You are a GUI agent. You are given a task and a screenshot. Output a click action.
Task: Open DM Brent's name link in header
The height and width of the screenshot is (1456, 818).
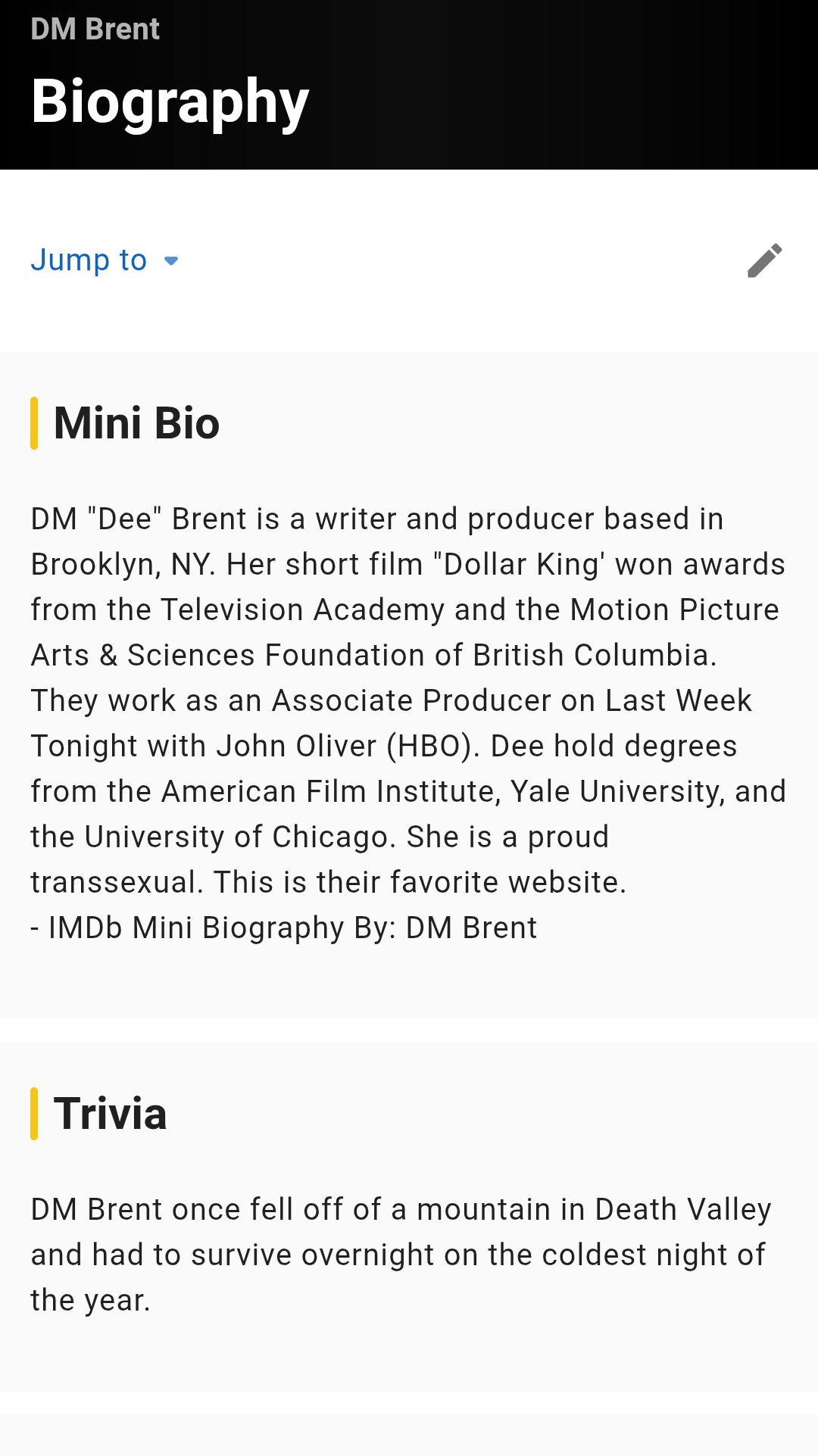coord(95,30)
